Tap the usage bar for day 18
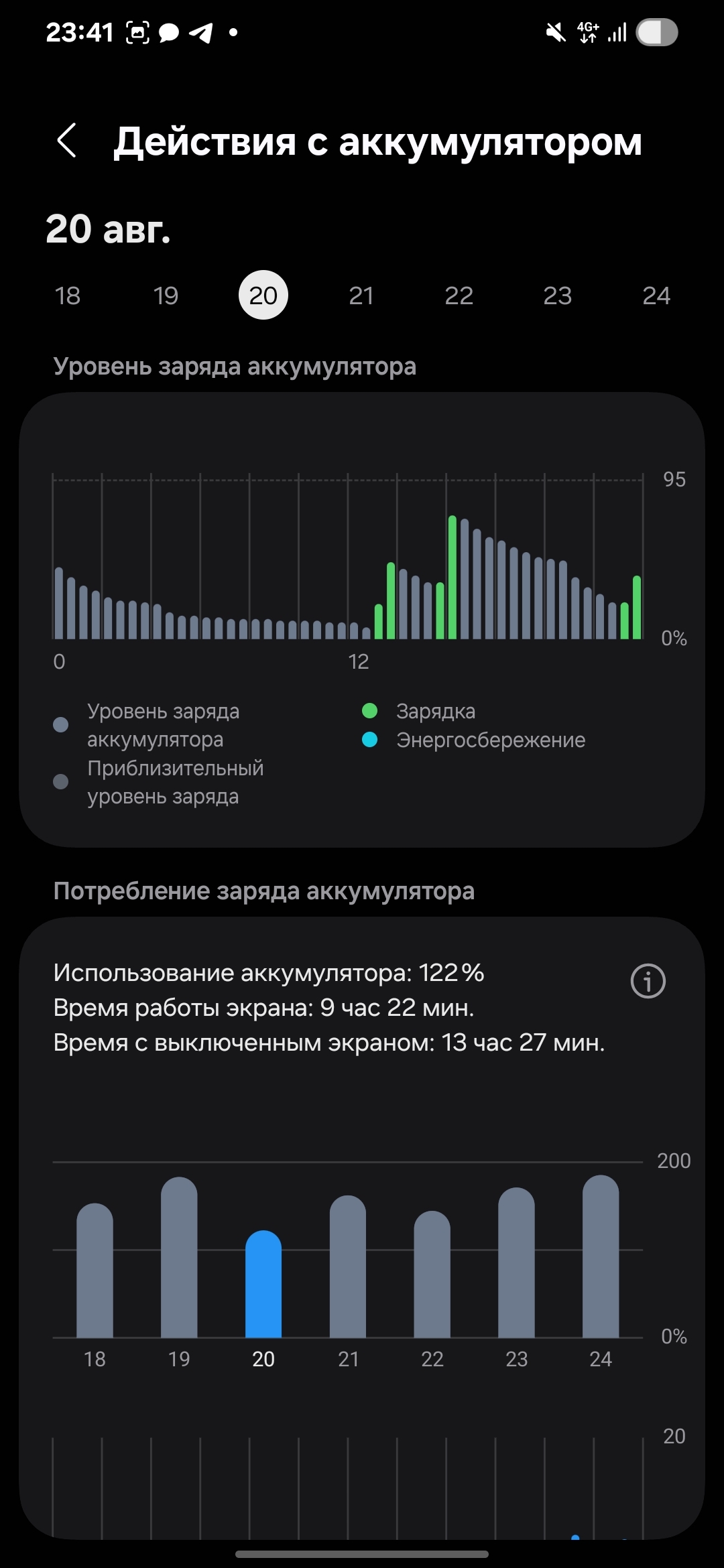 click(95, 1270)
